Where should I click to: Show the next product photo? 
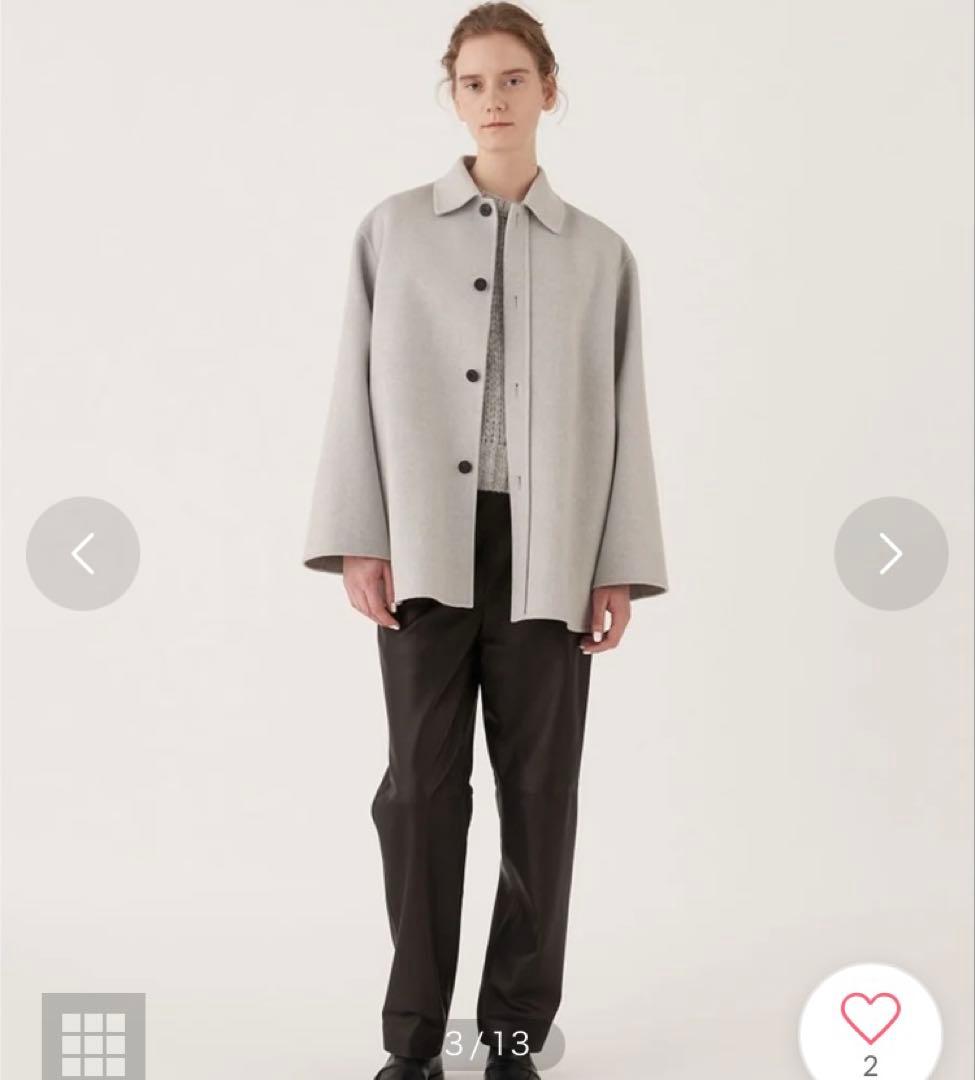pyautogui.click(x=890, y=553)
